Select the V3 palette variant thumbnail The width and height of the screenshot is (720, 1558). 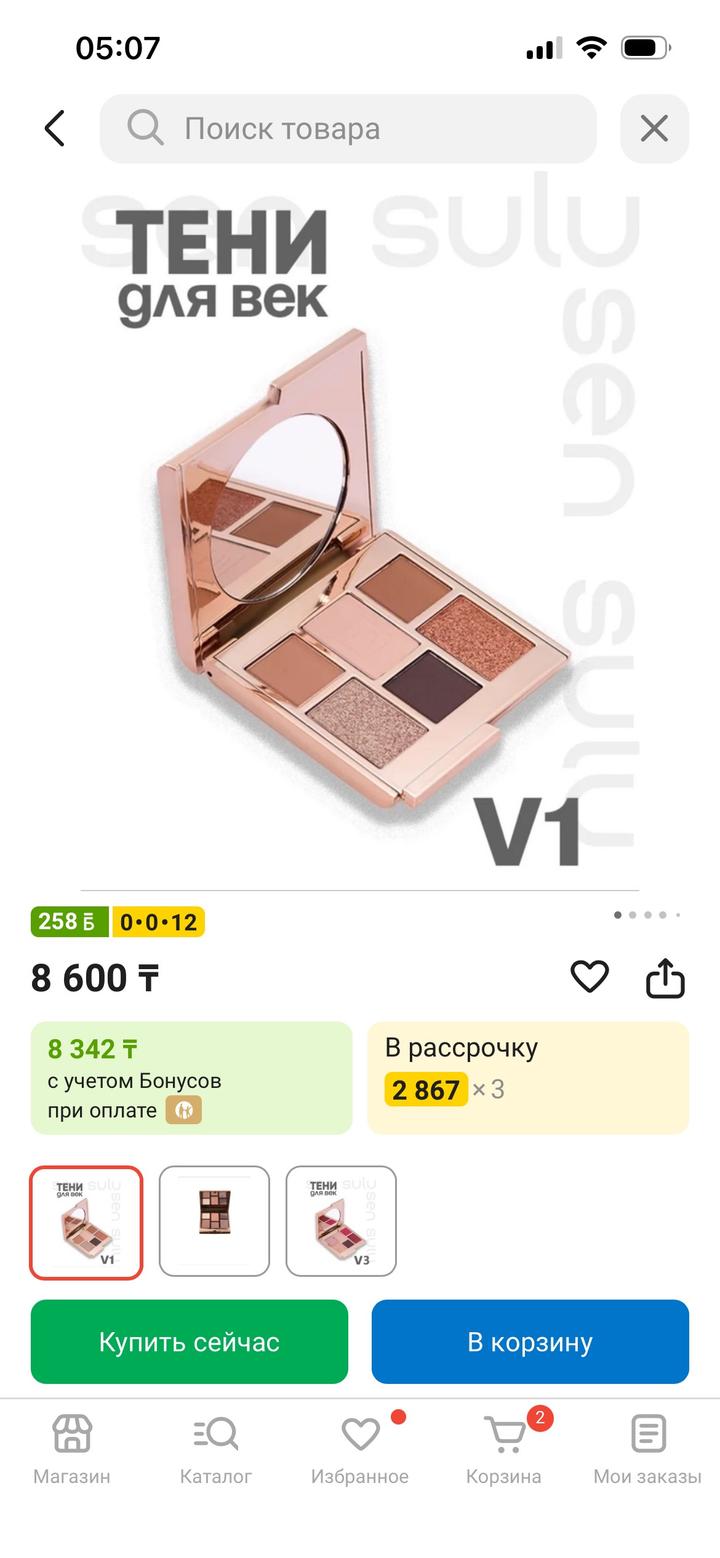coord(341,1221)
